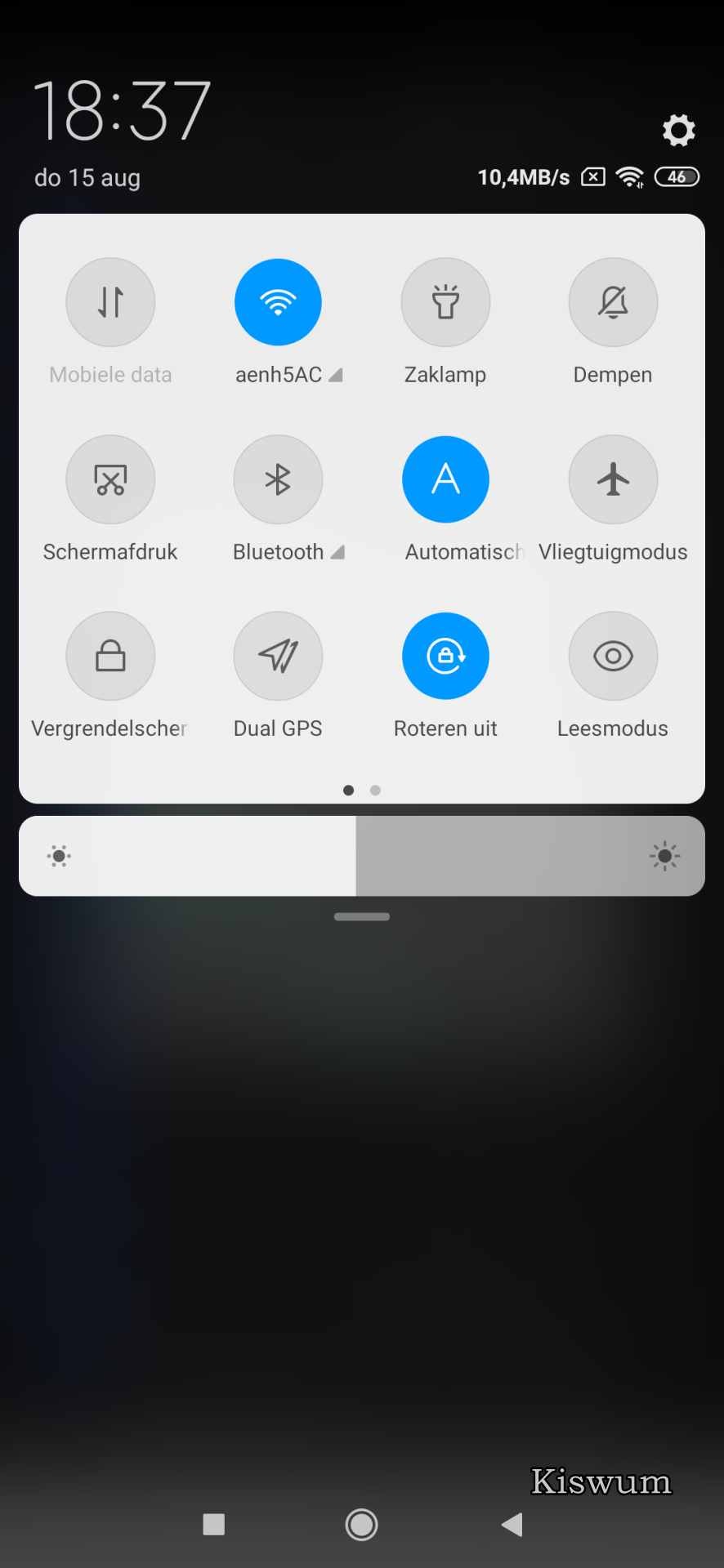Open recent apps with the square button
The width and height of the screenshot is (724, 1568).
(214, 1524)
